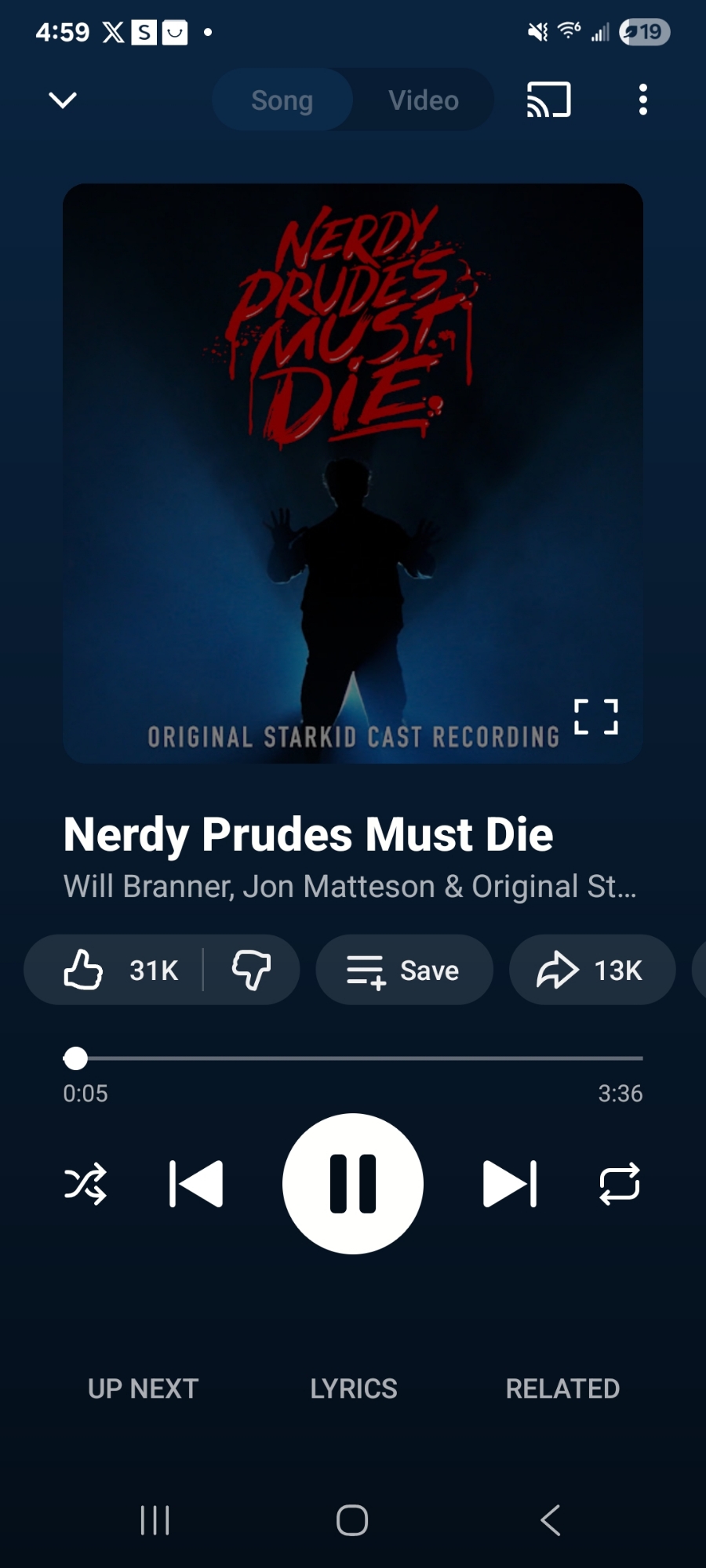Skip to the next track
The width and height of the screenshot is (706, 1568).
(x=510, y=1184)
